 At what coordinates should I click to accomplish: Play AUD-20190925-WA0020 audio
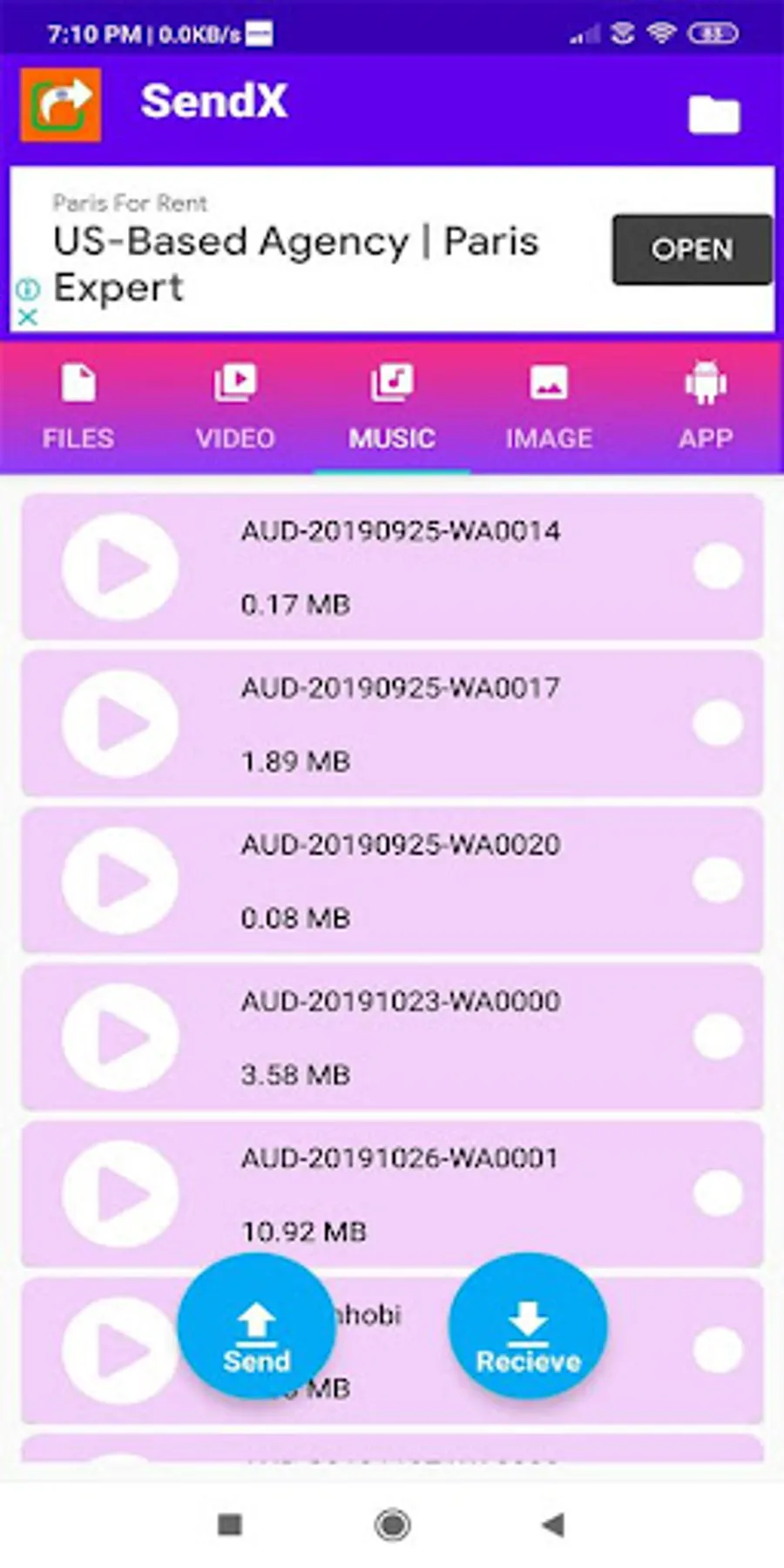[119, 881]
